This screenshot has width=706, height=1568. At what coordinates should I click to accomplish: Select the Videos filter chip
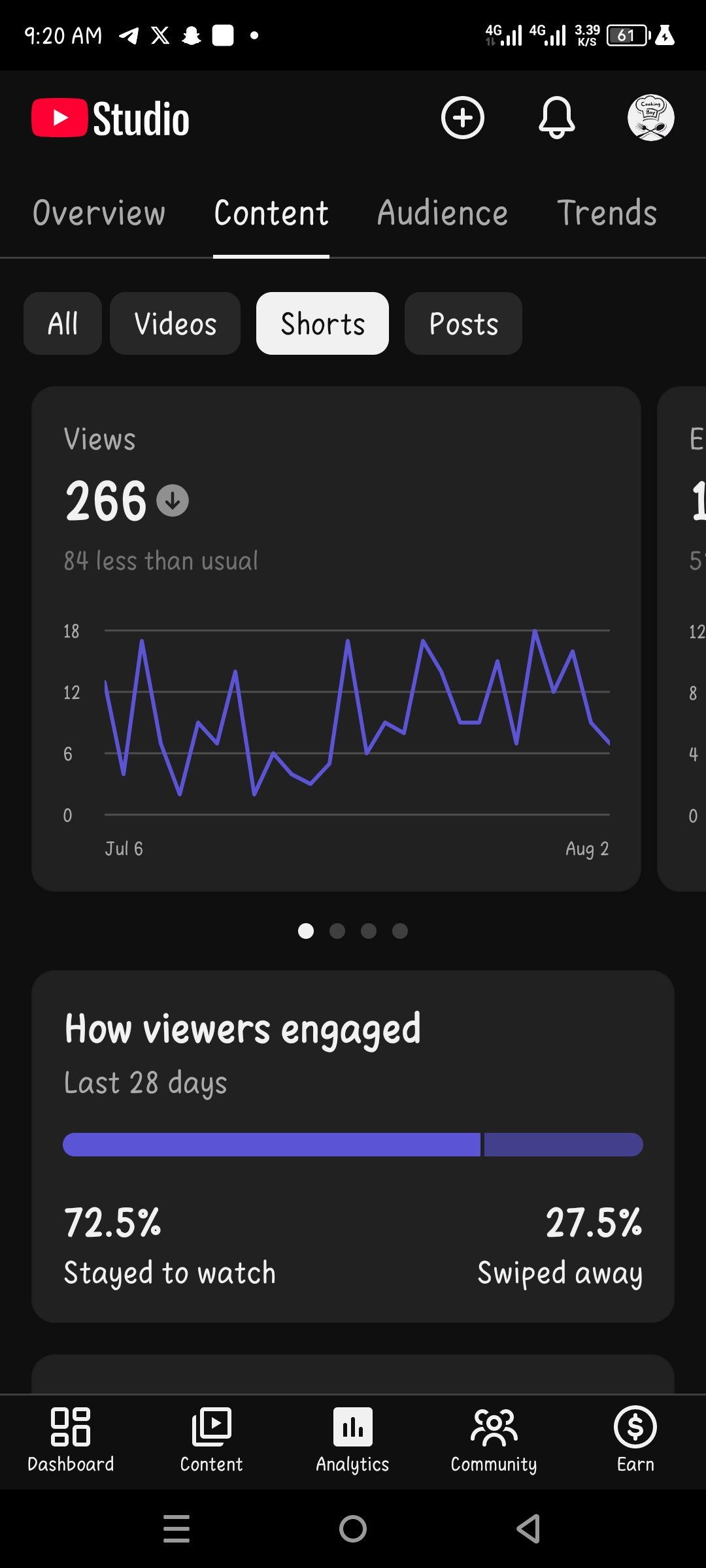click(x=175, y=323)
